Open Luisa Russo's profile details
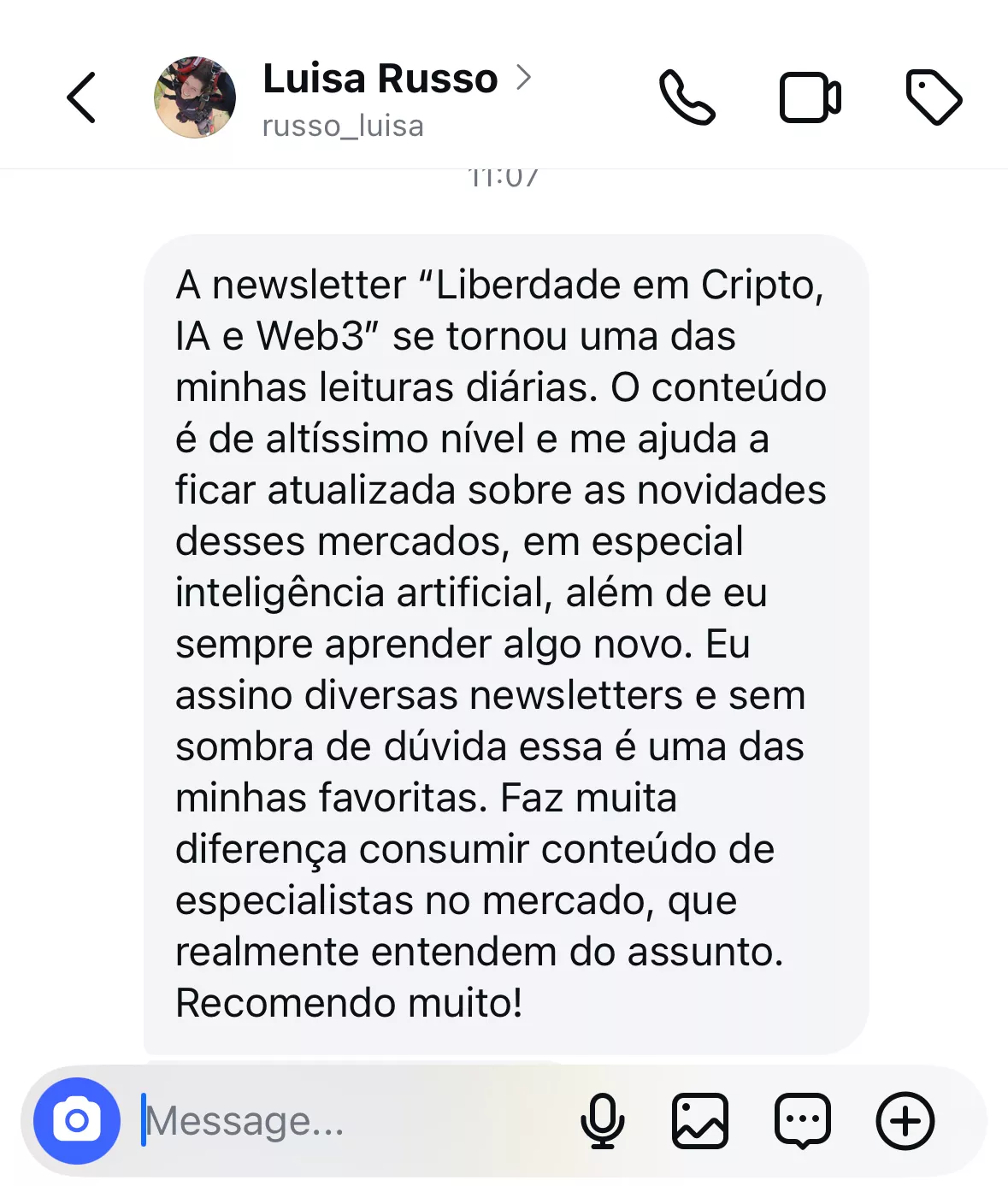 (380, 80)
